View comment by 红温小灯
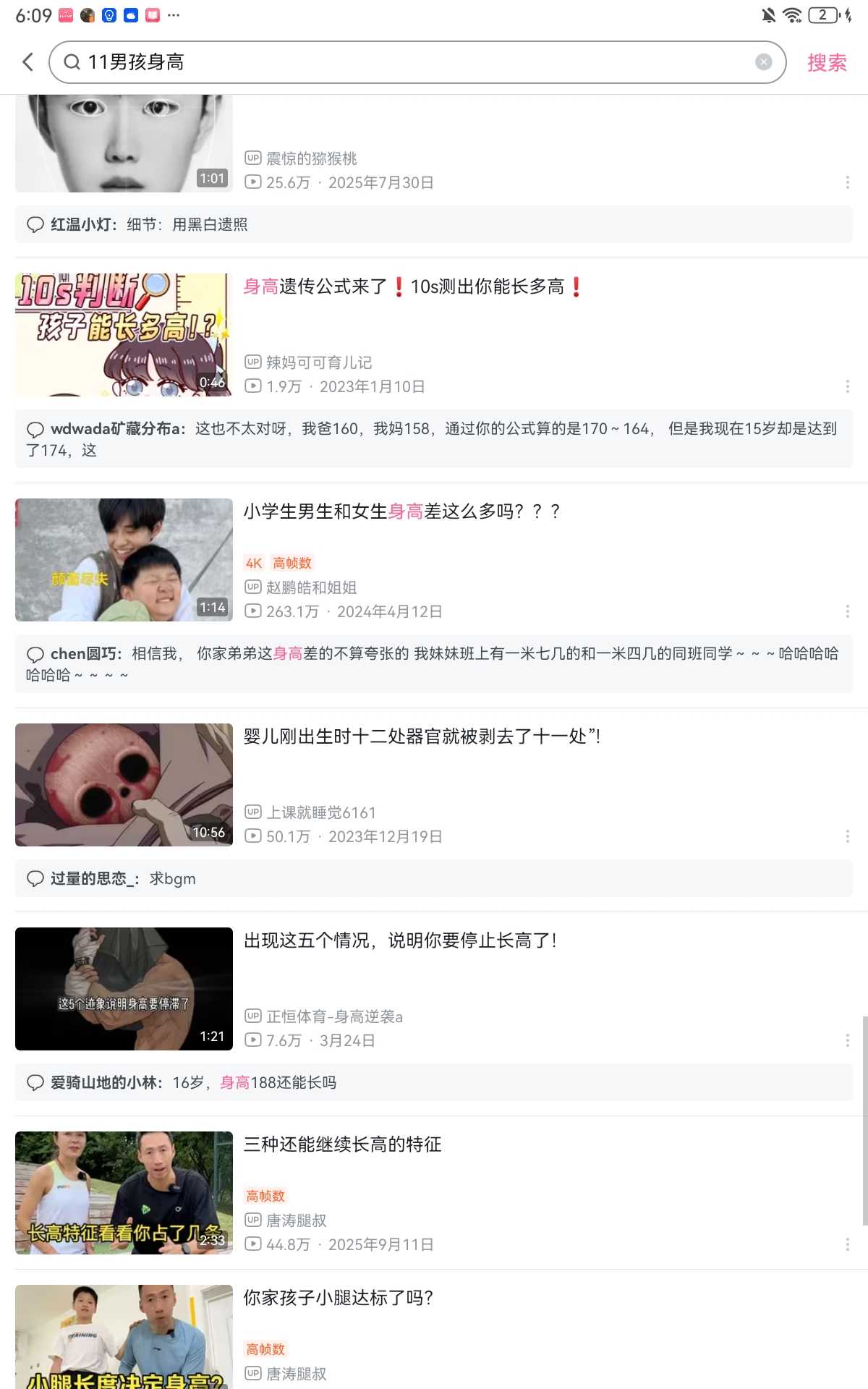 click(433, 224)
